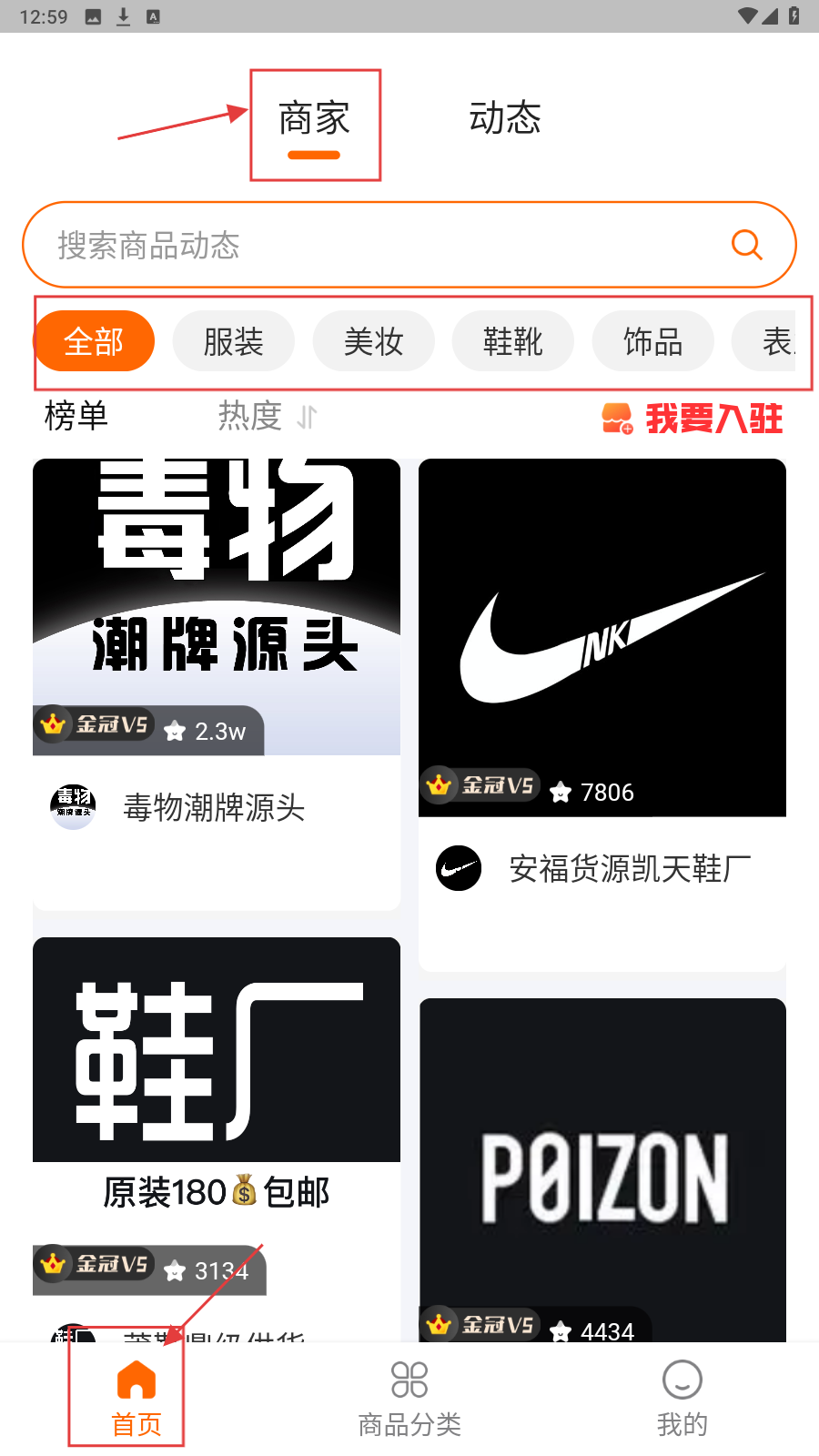Switch to the 动态 tab
The height and width of the screenshot is (1456, 819).
pyautogui.click(x=505, y=119)
